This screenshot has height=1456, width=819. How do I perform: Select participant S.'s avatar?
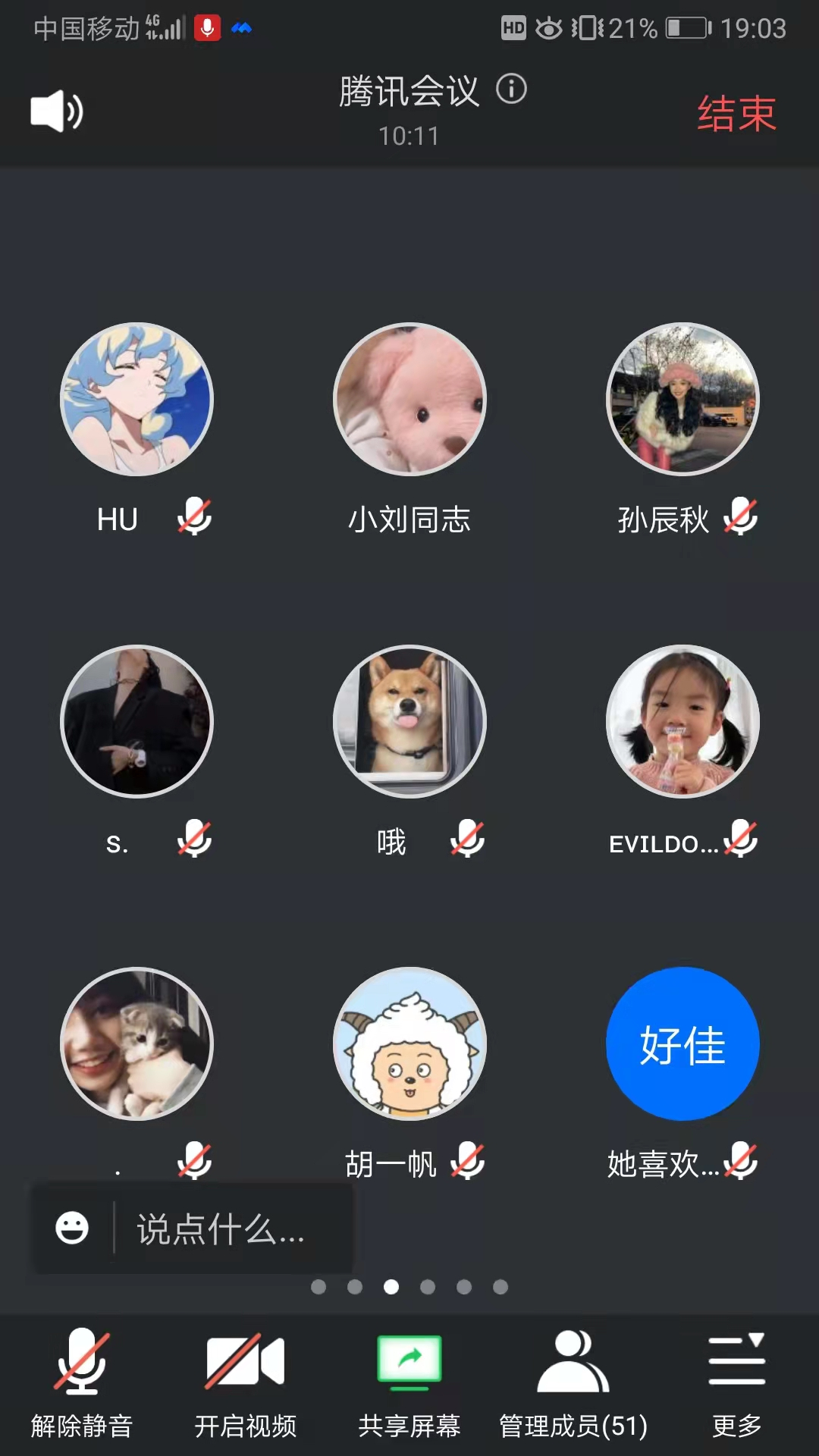136,721
